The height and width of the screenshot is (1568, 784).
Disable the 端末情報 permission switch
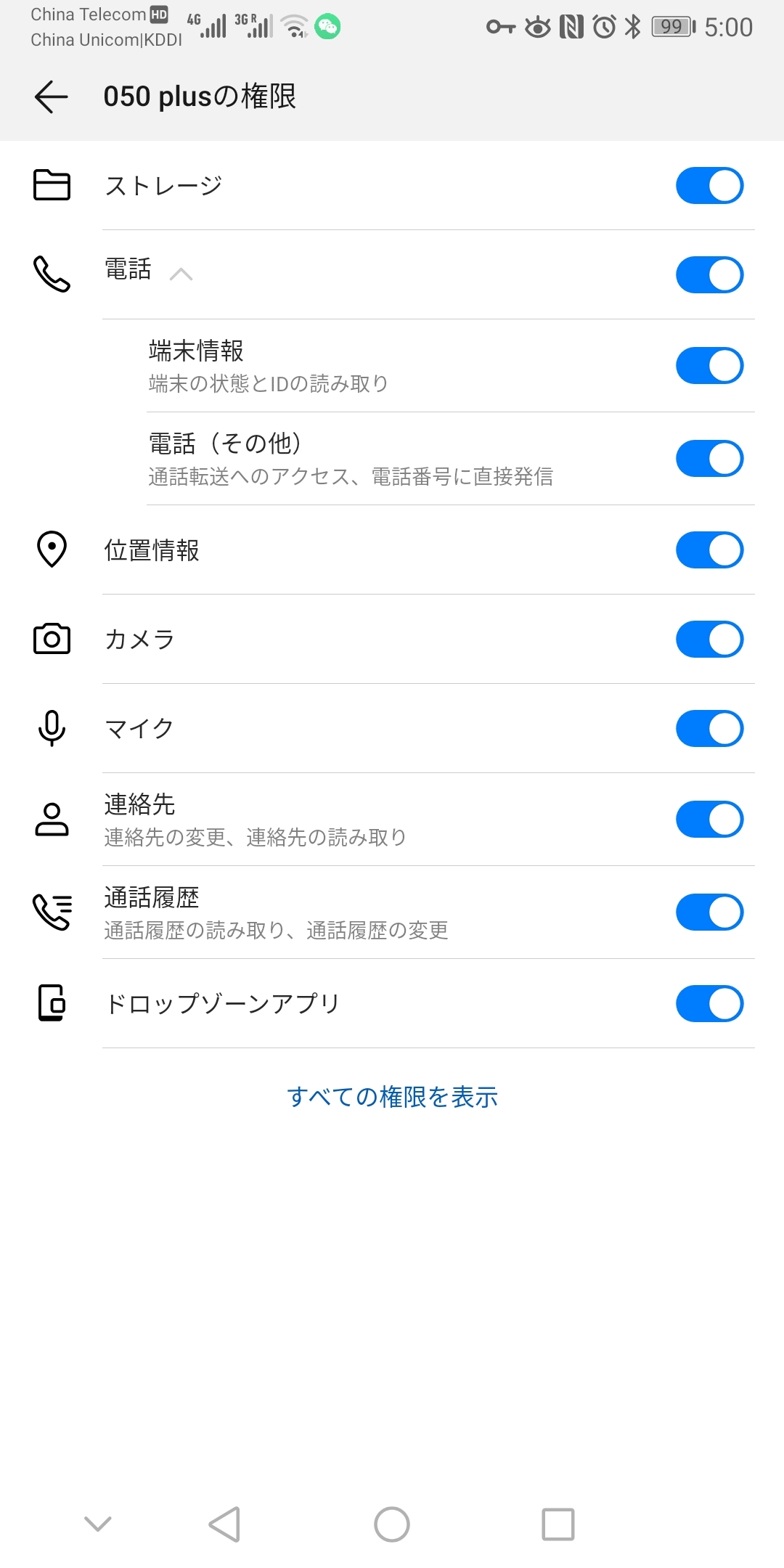pyautogui.click(x=709, y=366)
